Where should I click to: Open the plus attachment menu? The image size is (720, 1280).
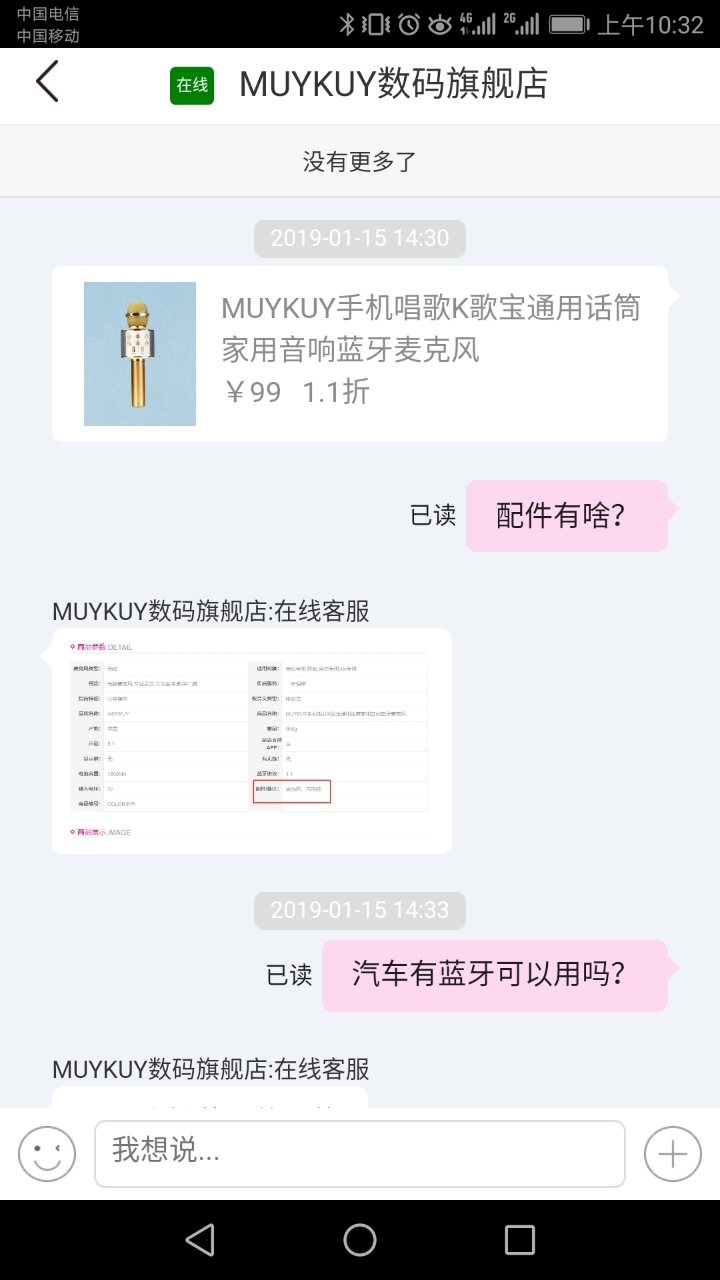[673, 1154]
